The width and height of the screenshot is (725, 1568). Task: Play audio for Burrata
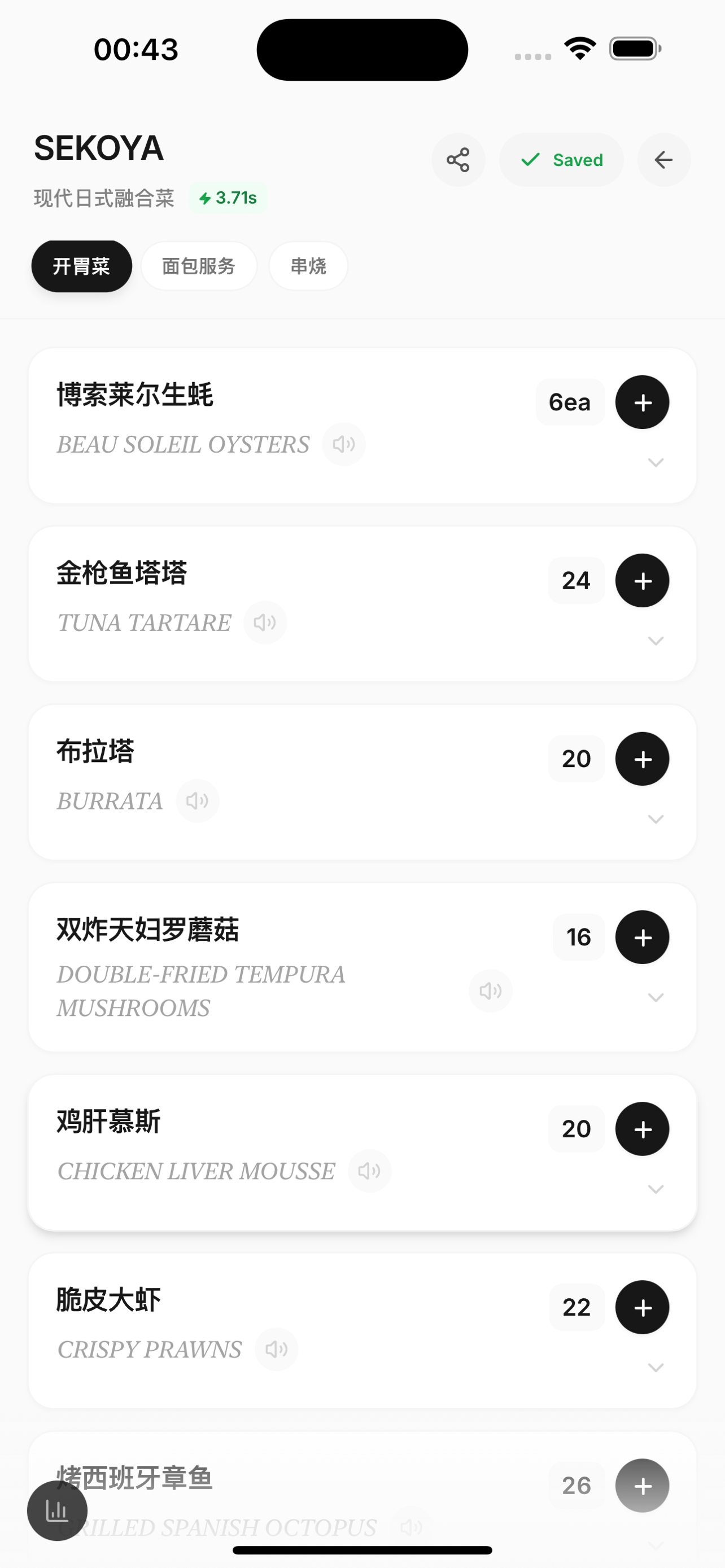(x=197, y=801)
